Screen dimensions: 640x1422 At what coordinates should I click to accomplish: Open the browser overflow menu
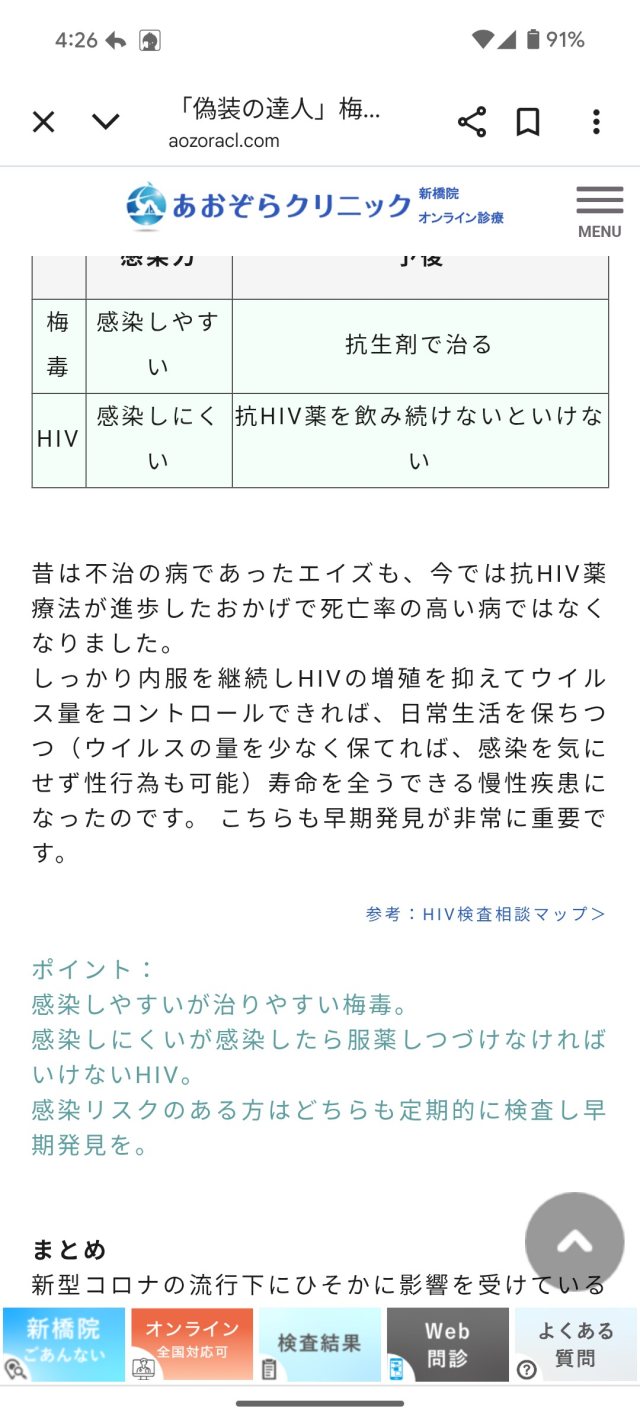click(596, 122)
